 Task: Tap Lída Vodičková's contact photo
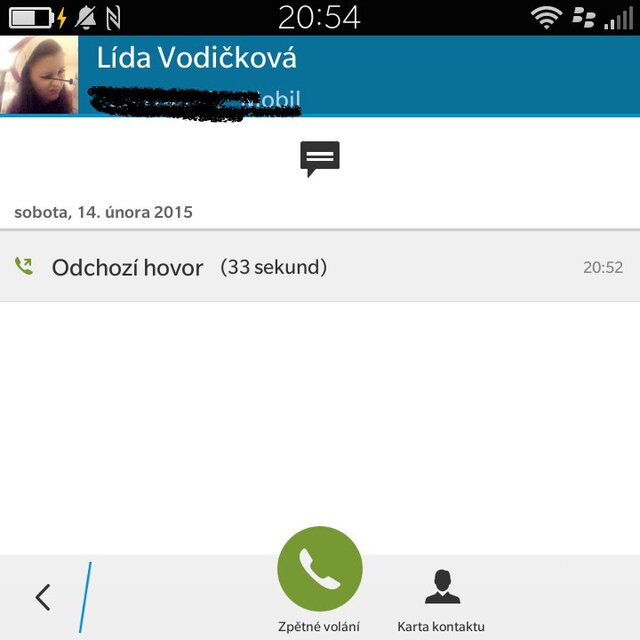click(x=39, y=76)
